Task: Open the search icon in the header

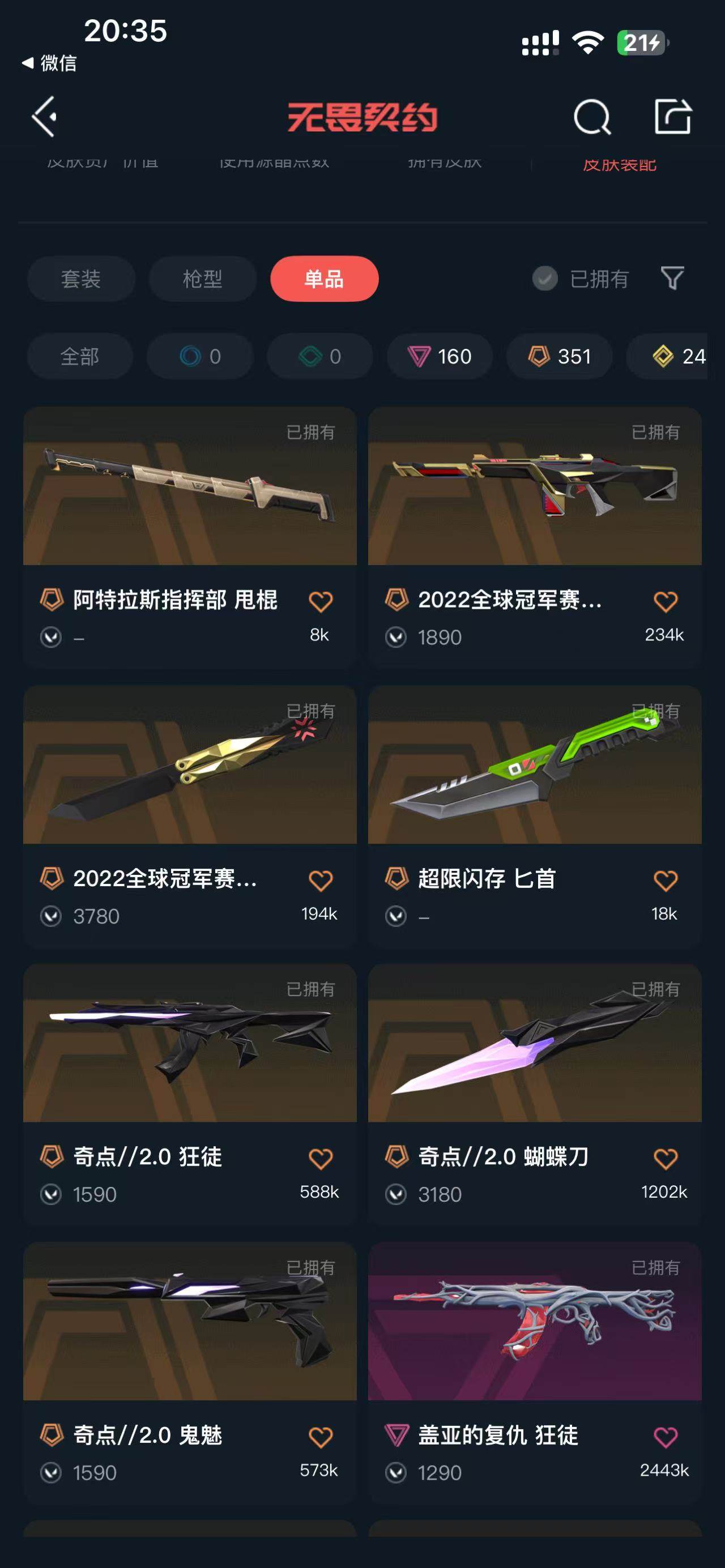Action: click(592, 117)
